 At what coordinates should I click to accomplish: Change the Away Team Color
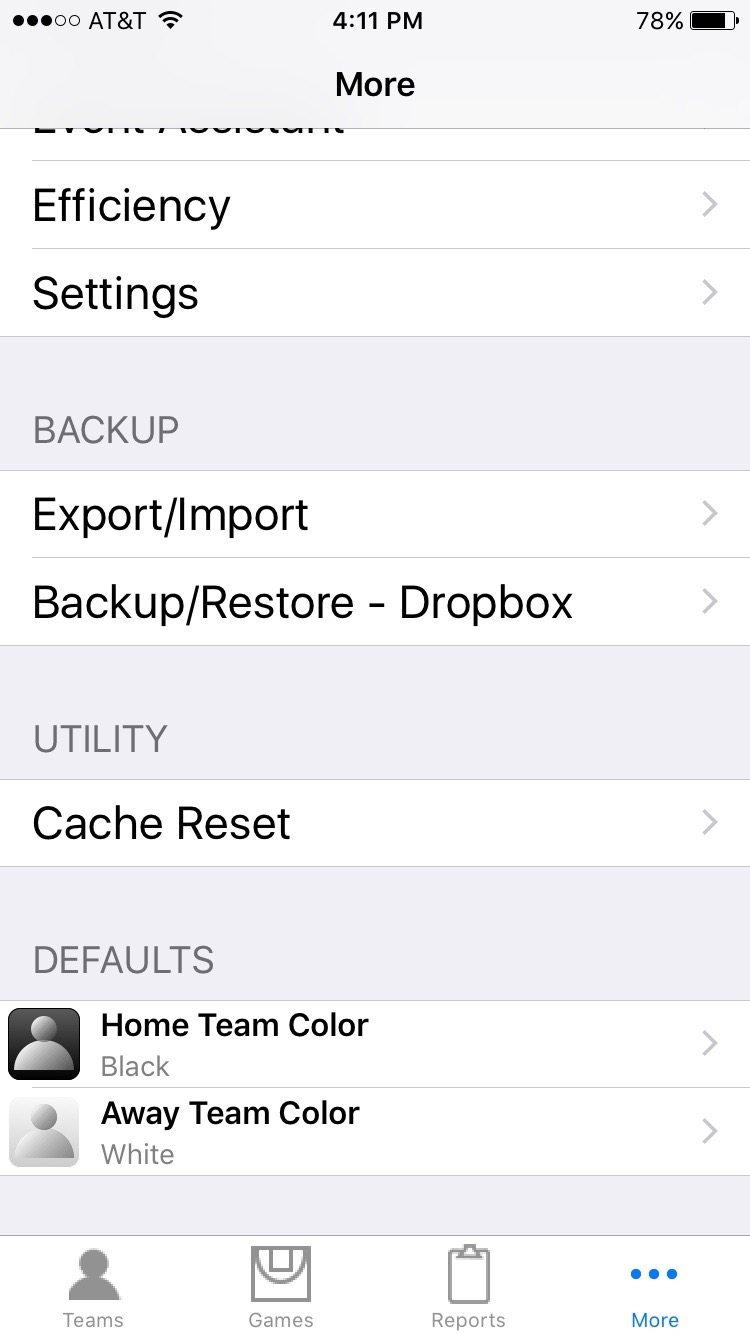click(375, 1132)
